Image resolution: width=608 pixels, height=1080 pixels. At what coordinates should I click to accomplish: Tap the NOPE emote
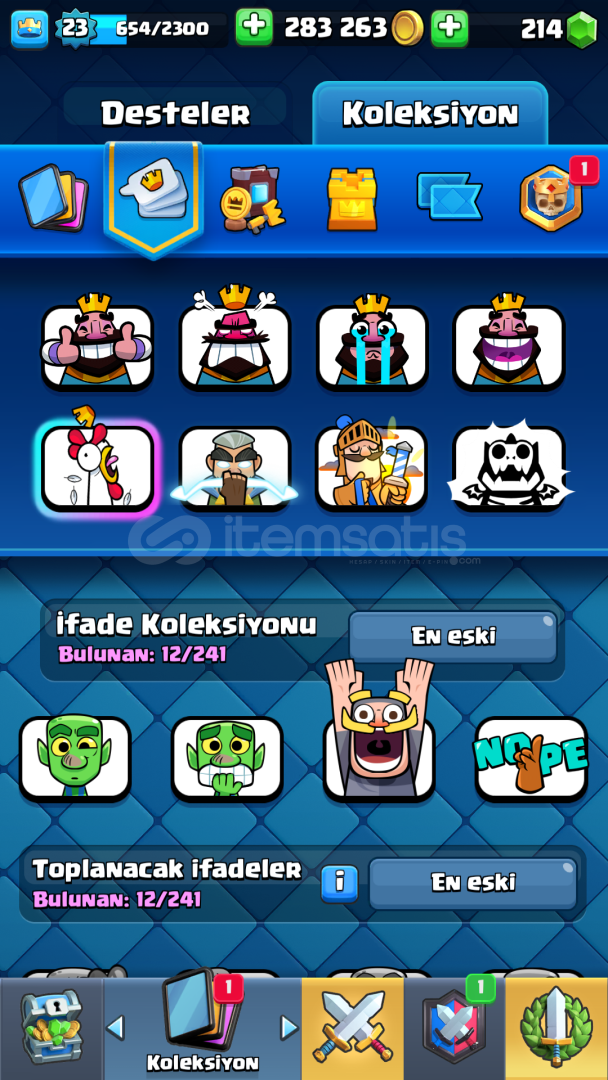click(531, 758)
